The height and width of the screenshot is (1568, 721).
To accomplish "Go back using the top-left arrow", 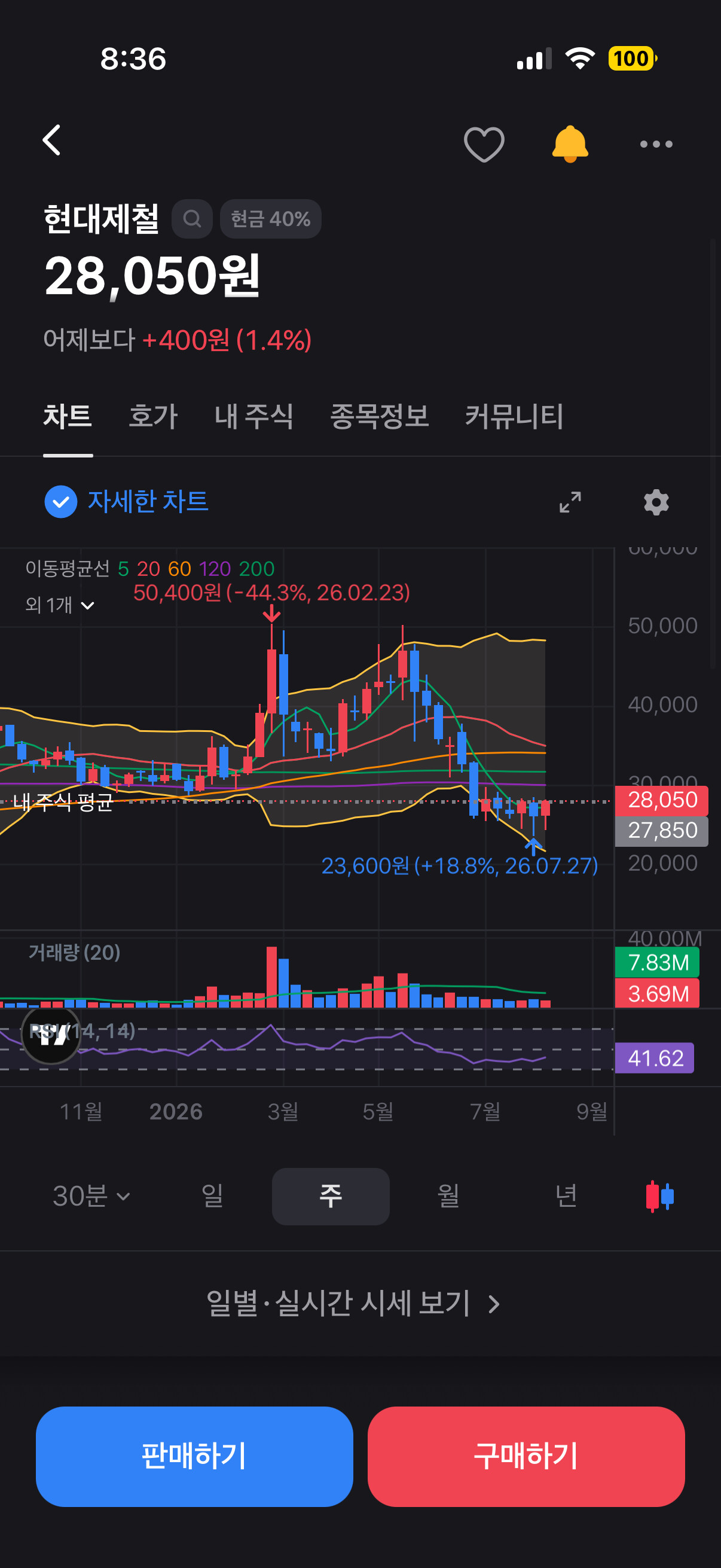I will 52,141.
